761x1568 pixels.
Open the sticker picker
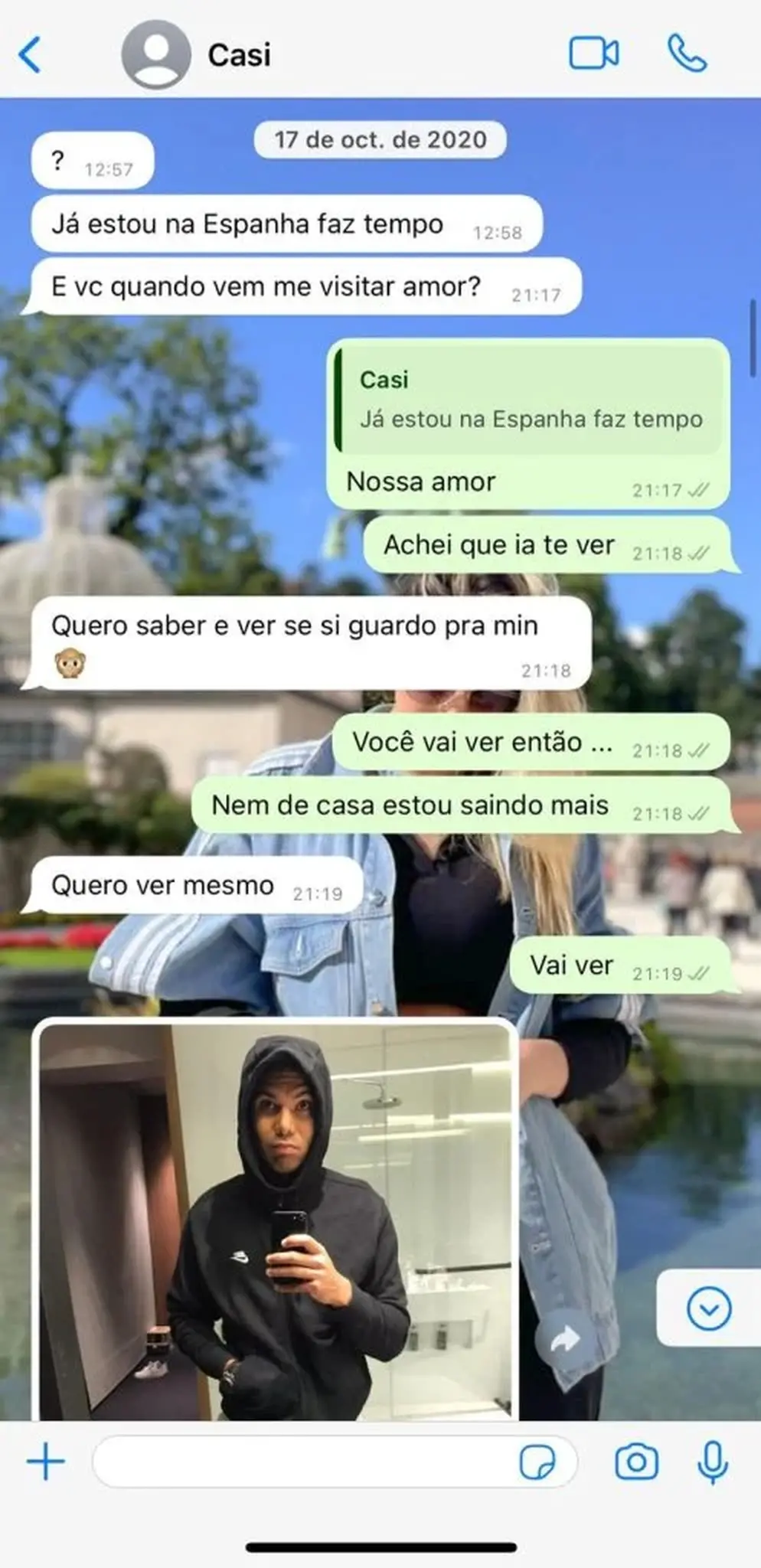coord(537,1462)
